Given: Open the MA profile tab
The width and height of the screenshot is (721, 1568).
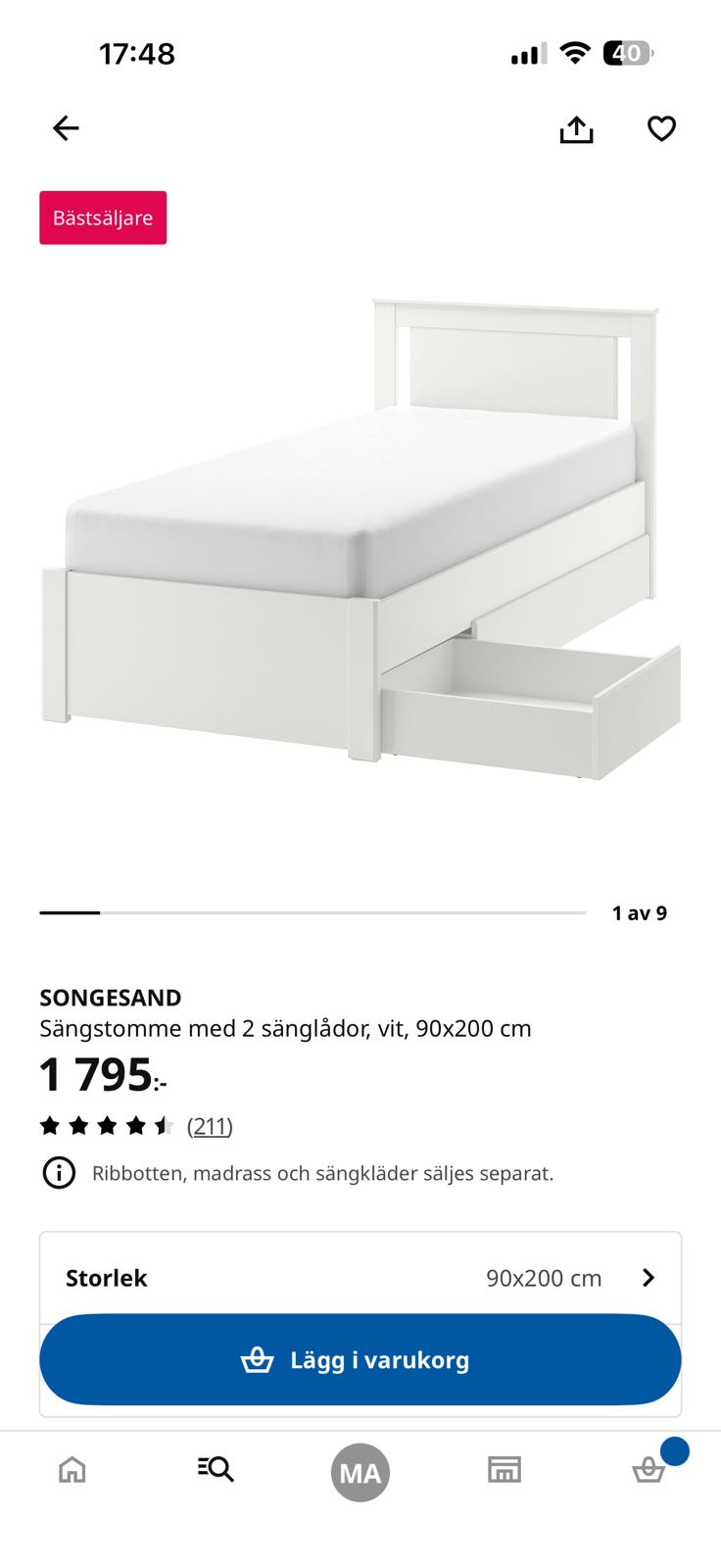Looking at the screenshot, I should (x=360, y=1472).
